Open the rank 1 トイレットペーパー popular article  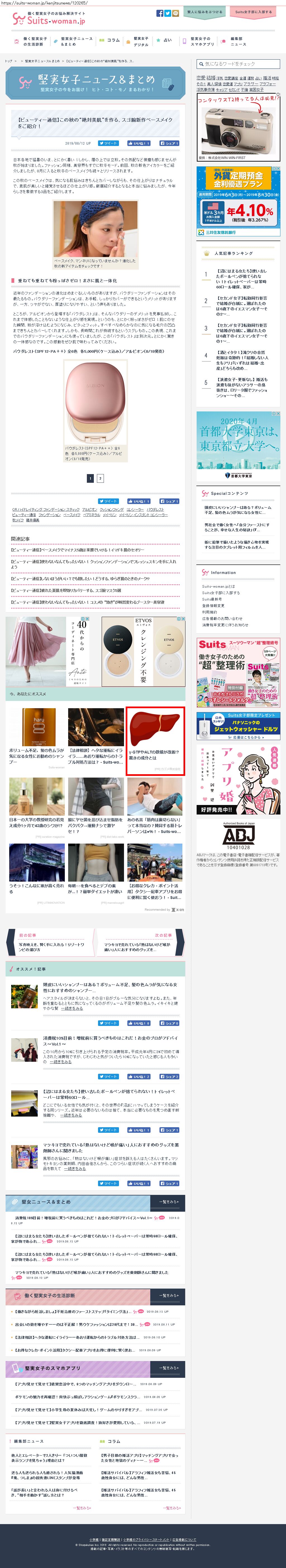[x=241, y=279]
